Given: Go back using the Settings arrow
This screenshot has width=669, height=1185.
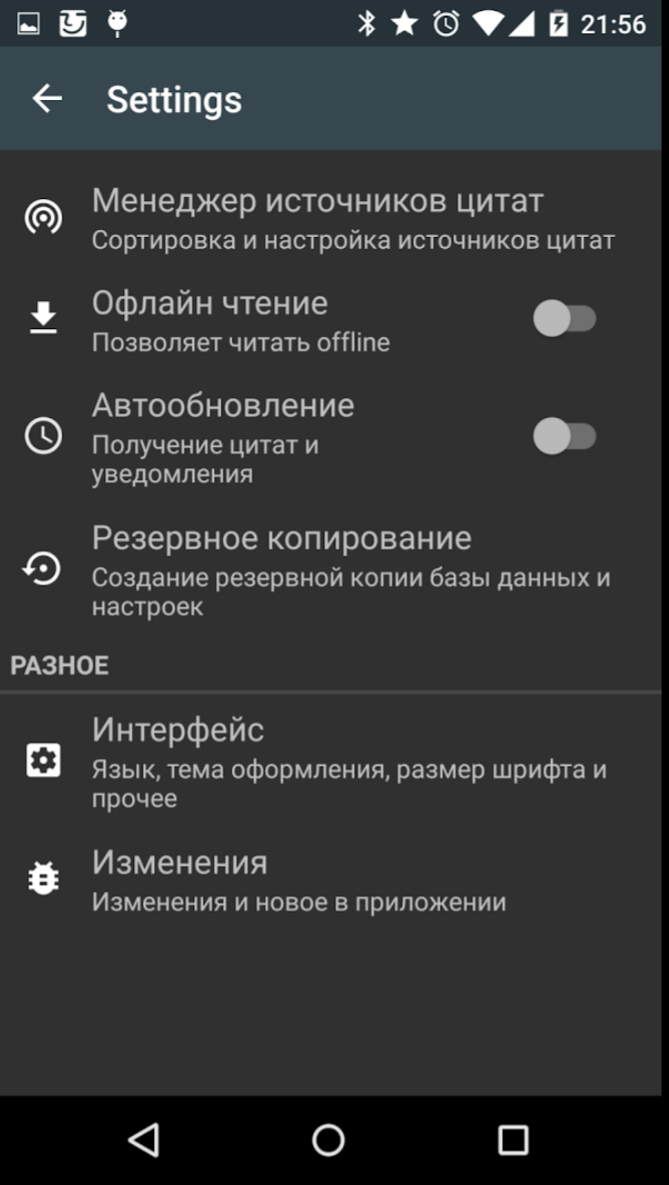Looking at the screenshot, I should click(x=47, y=98).
